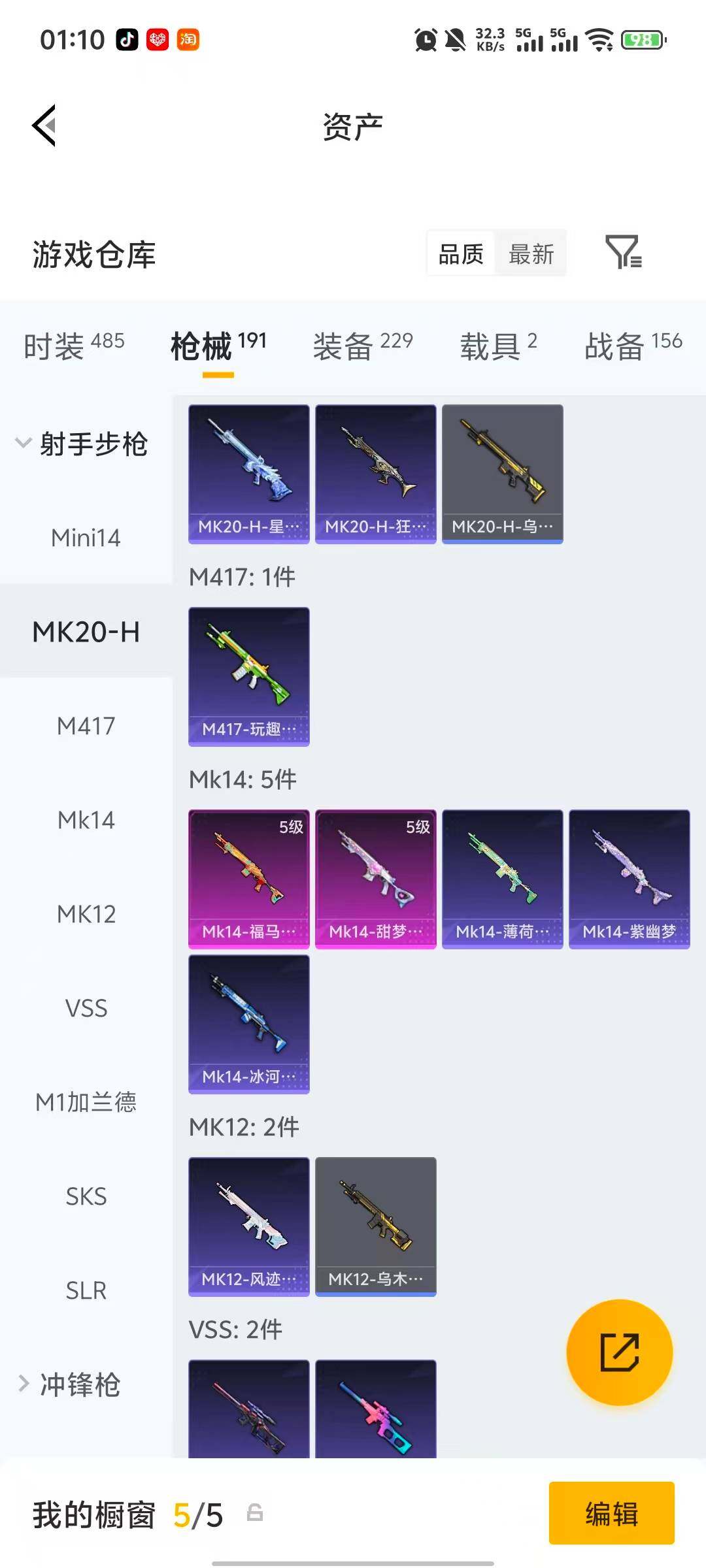The image size is (706, 1568).
Task: Switch to the 时装 tab
Action: point(73,345)
